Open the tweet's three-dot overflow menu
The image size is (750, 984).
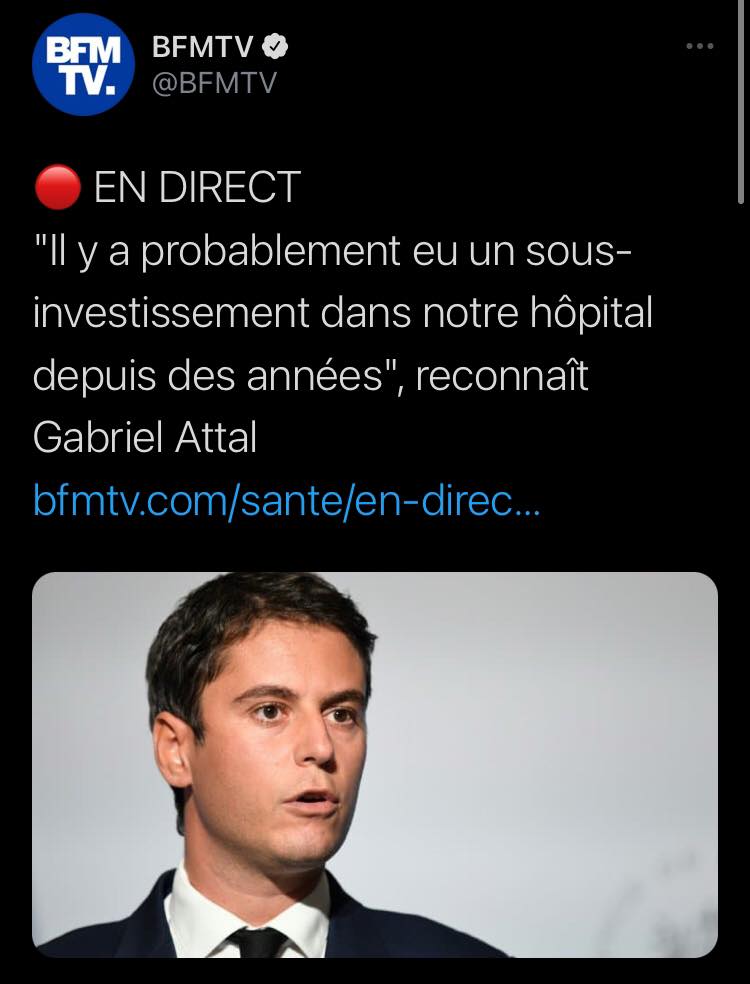(x=699, y=46)
